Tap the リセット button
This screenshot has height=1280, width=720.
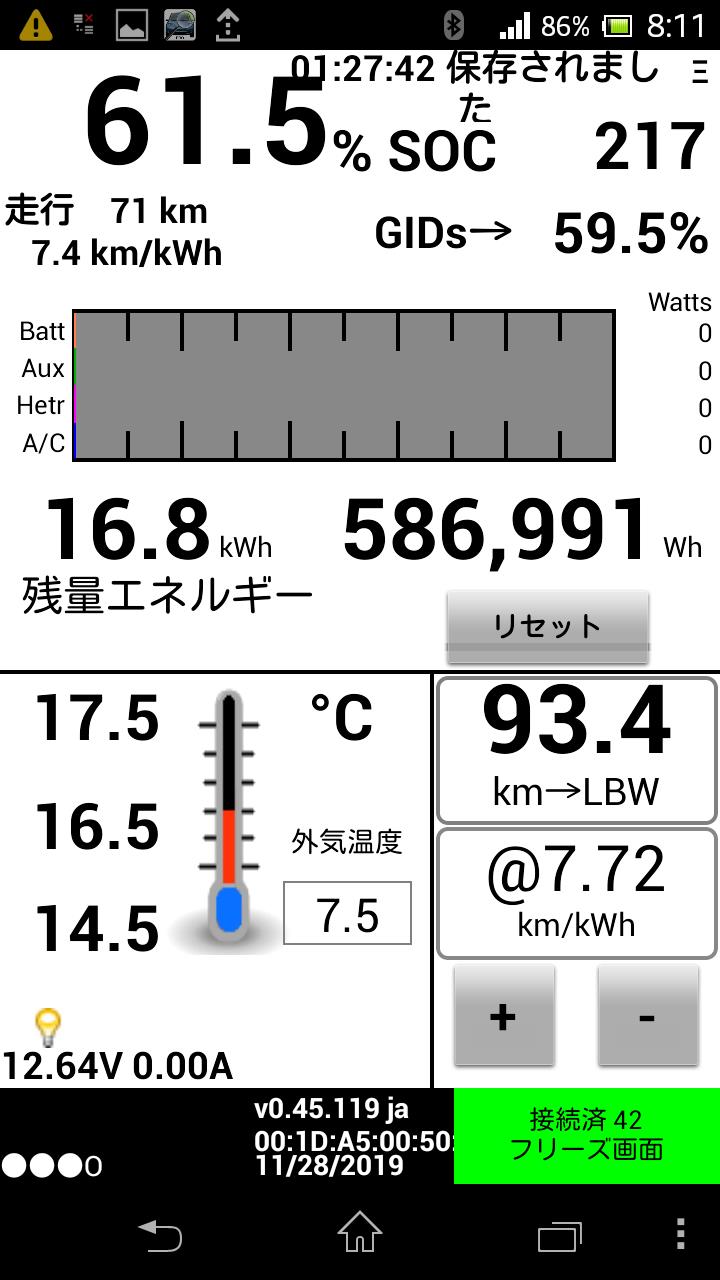pos(548,627)
